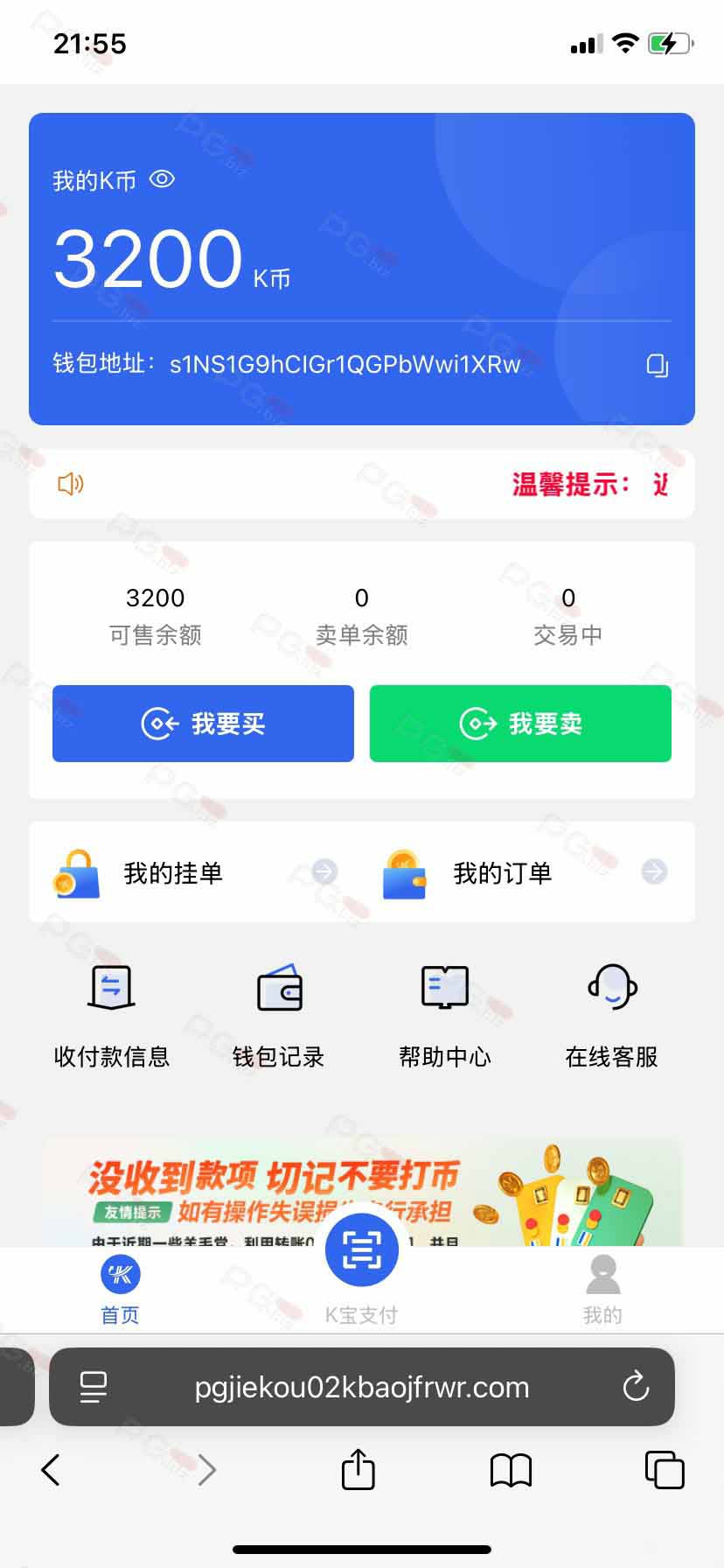Open the 没收到款项 warning banner
Screen dimensions: 724x1568
pyautogui.click(x=362, y=1192)
